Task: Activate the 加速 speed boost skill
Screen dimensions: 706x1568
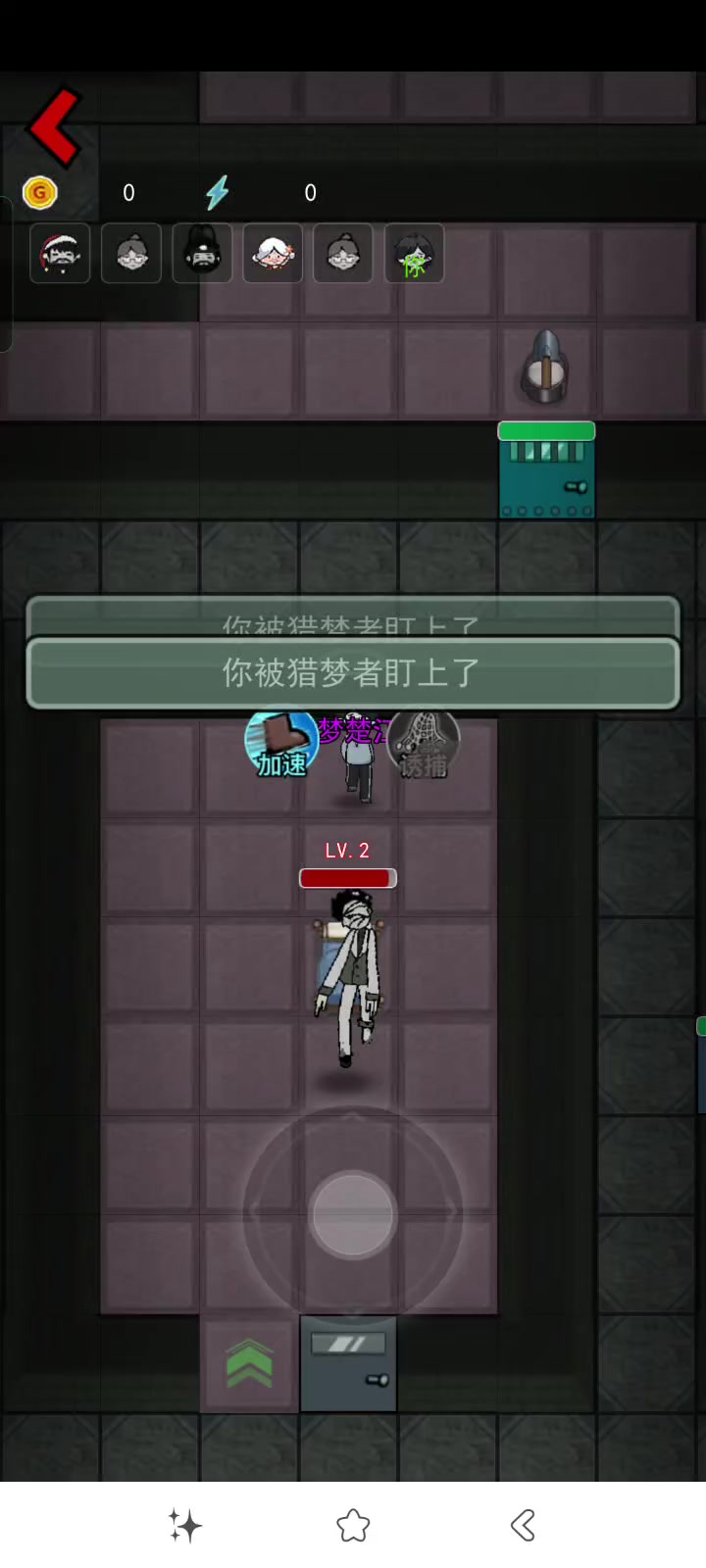Action: [x=281, y=744]
